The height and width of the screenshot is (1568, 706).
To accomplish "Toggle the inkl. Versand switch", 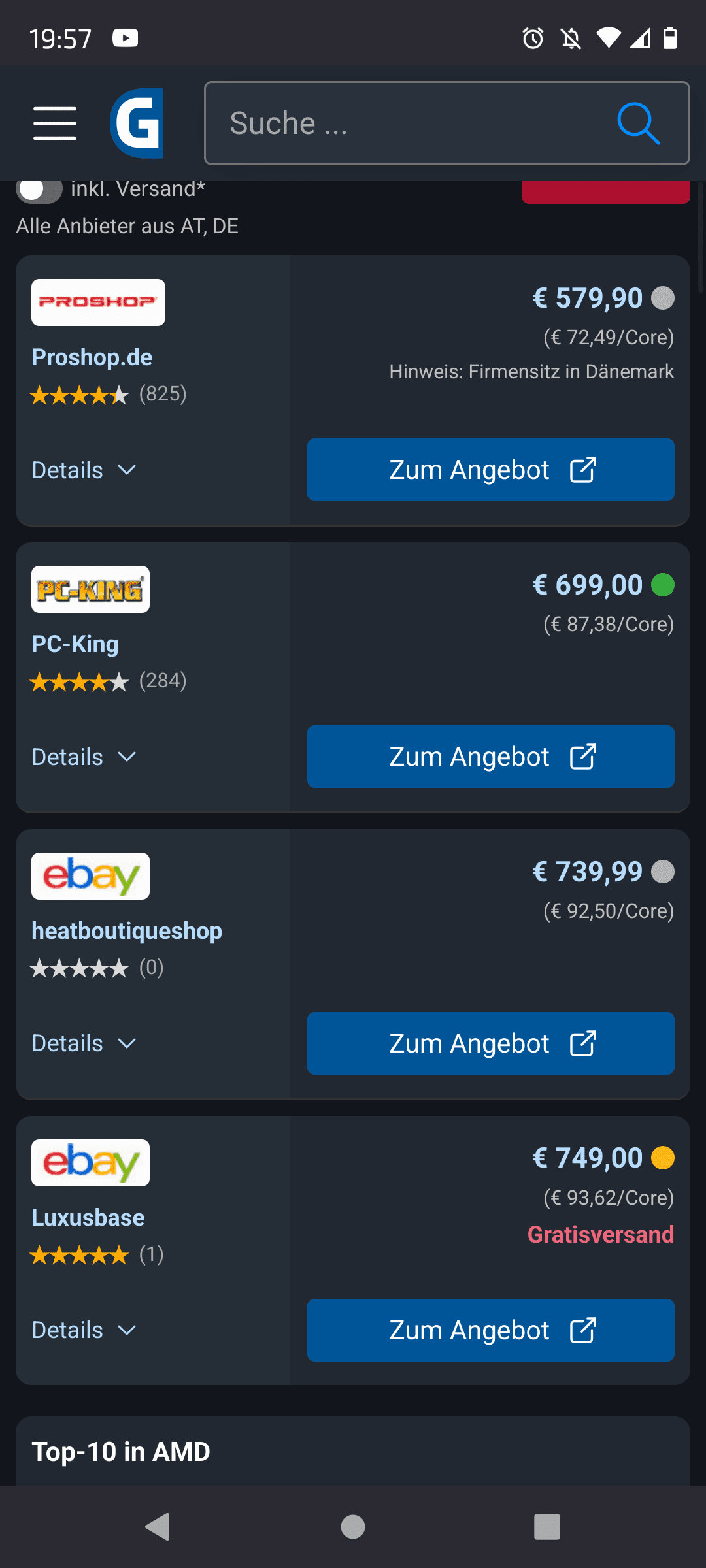I will point(39,190).
